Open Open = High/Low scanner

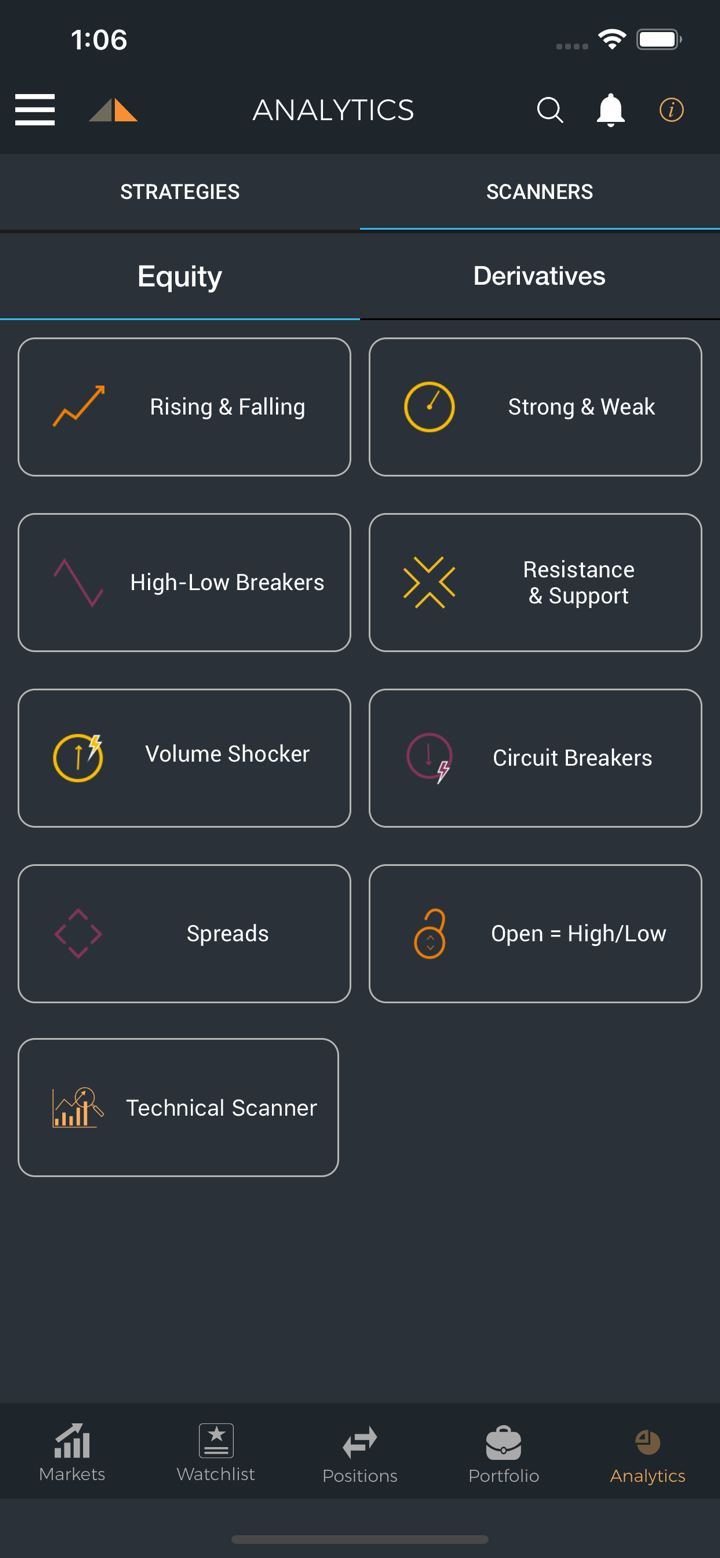tap(535, 934)
